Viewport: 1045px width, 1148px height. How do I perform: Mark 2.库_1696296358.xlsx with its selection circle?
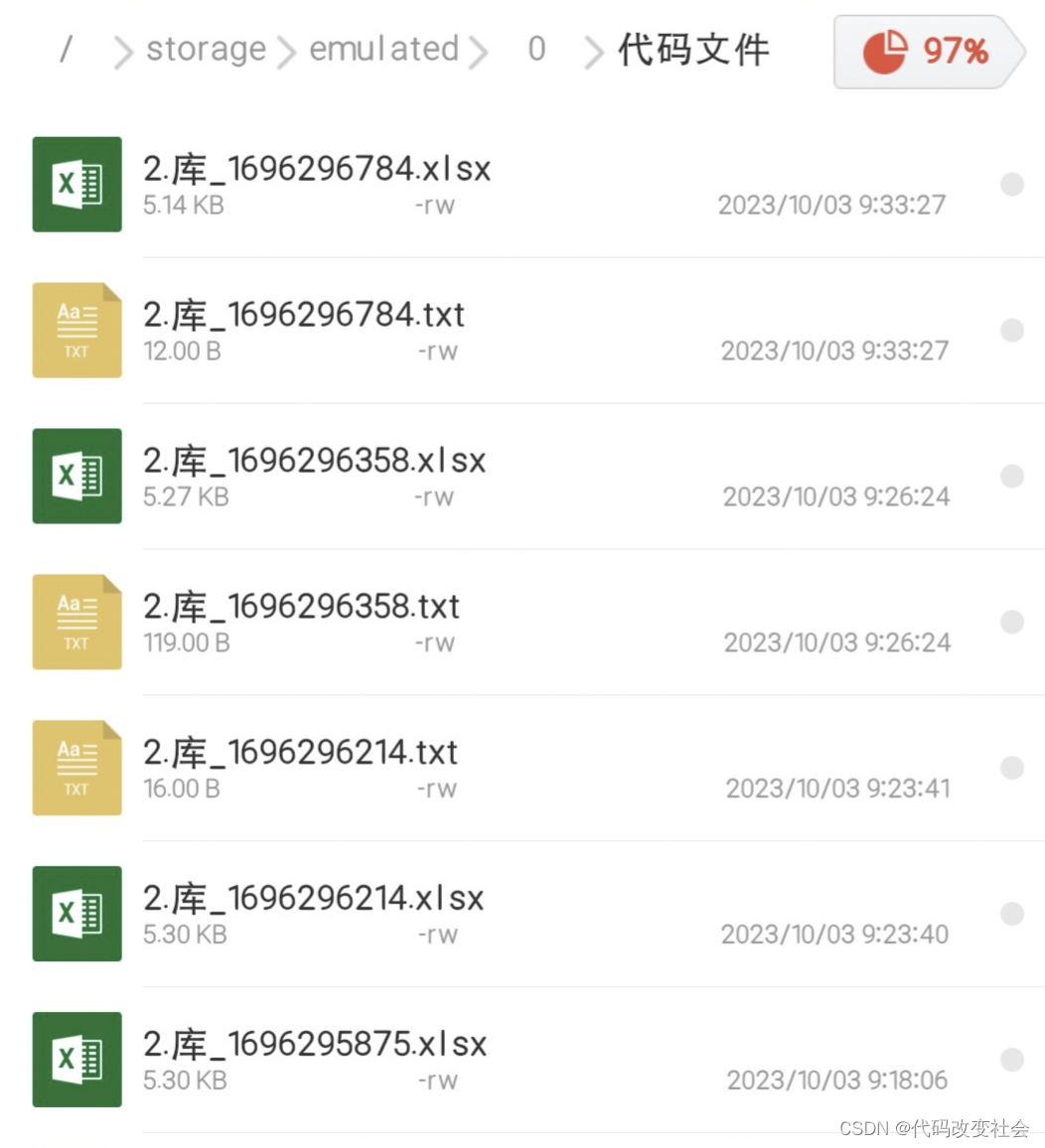click(1011, 477)
